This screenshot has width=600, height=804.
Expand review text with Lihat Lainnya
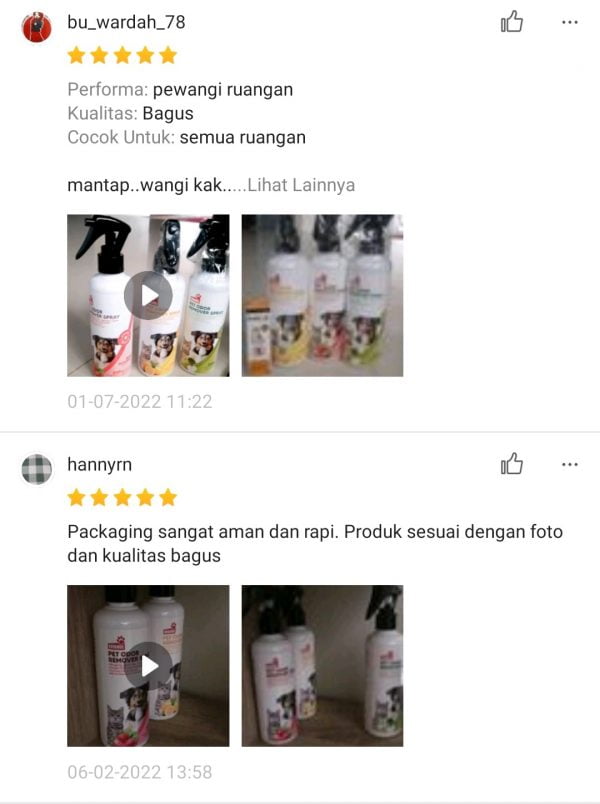(x=301, y=185)
